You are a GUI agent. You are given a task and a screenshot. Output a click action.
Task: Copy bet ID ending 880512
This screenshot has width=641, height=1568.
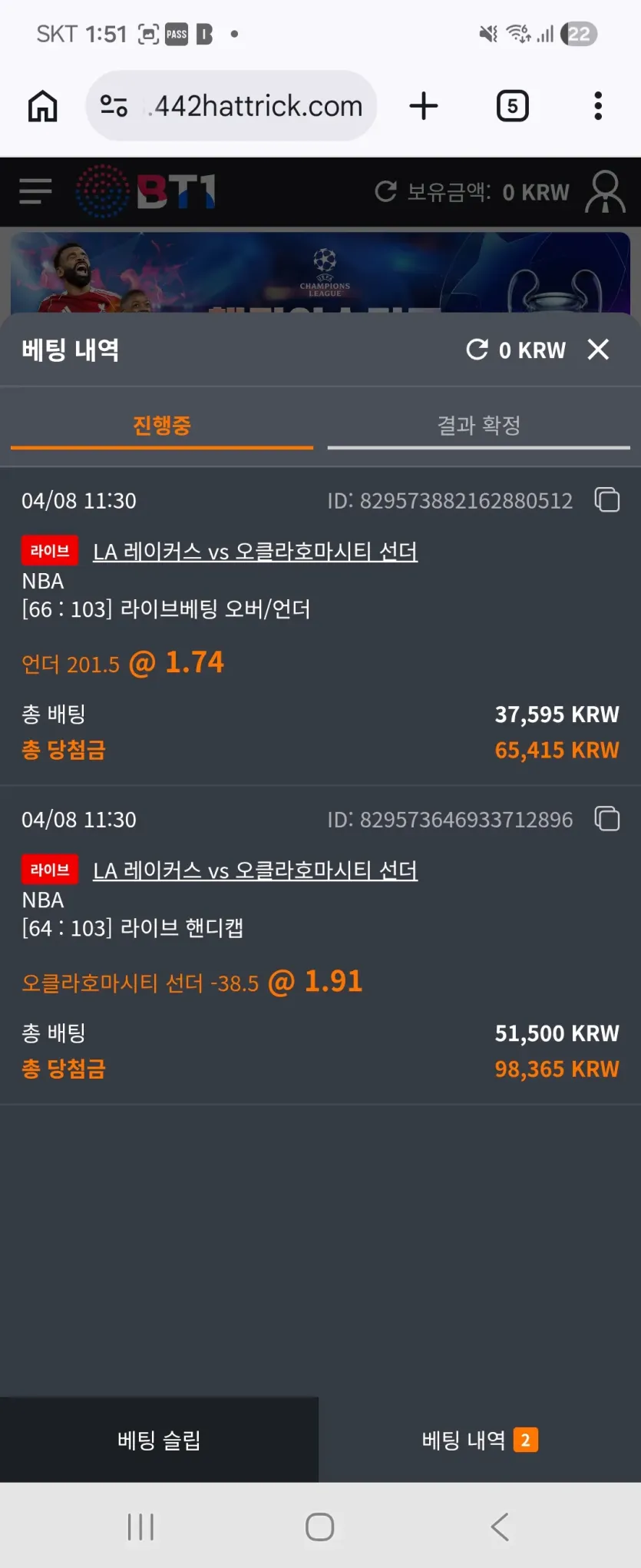(x=607, y=500)
